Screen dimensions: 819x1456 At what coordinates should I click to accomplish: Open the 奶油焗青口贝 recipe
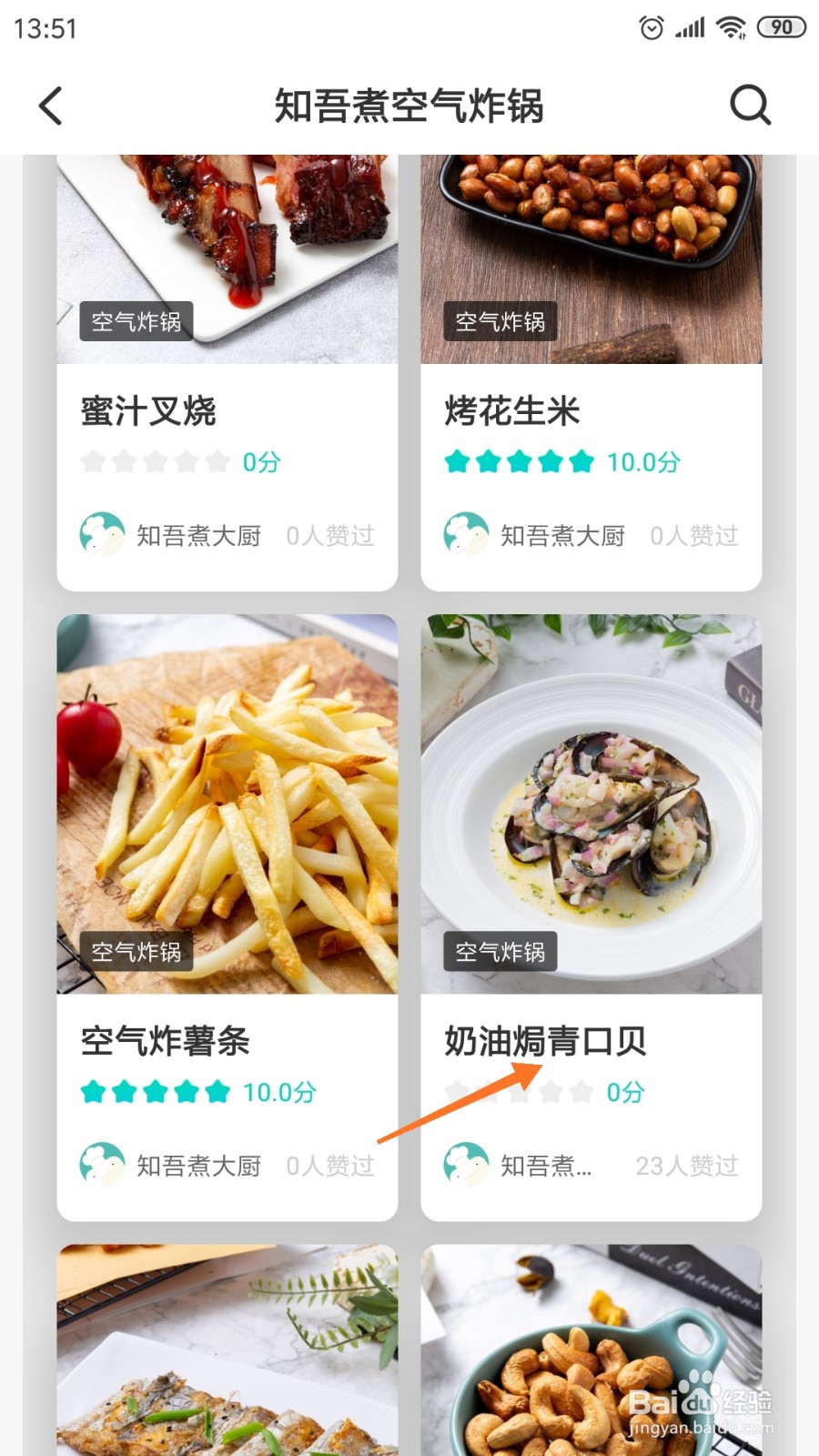point(543,1044)
